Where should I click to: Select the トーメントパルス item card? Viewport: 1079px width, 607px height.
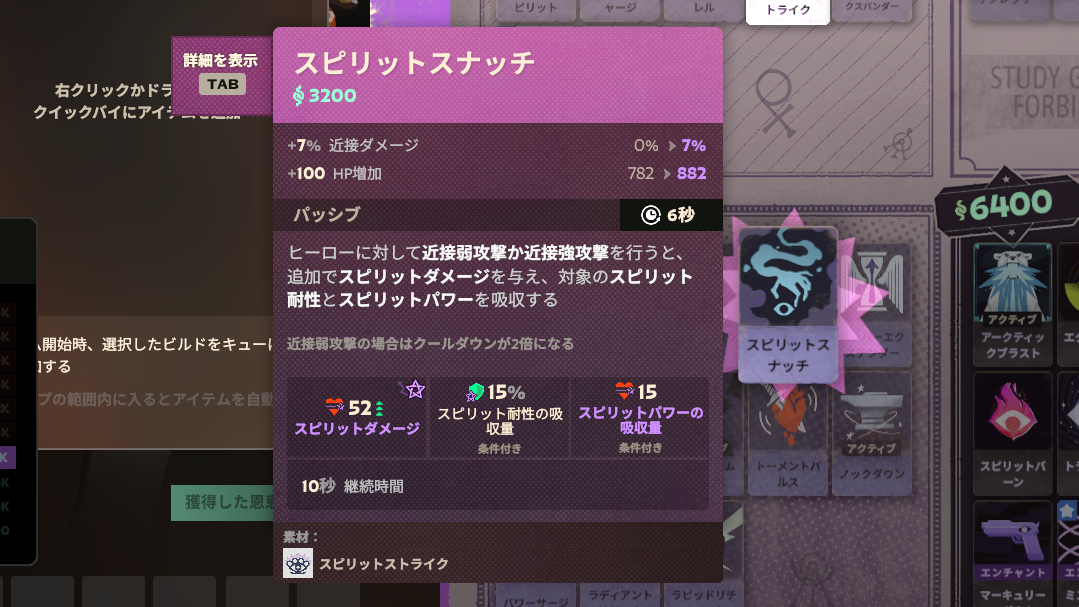pyautogui.click(x=788, y=440)
